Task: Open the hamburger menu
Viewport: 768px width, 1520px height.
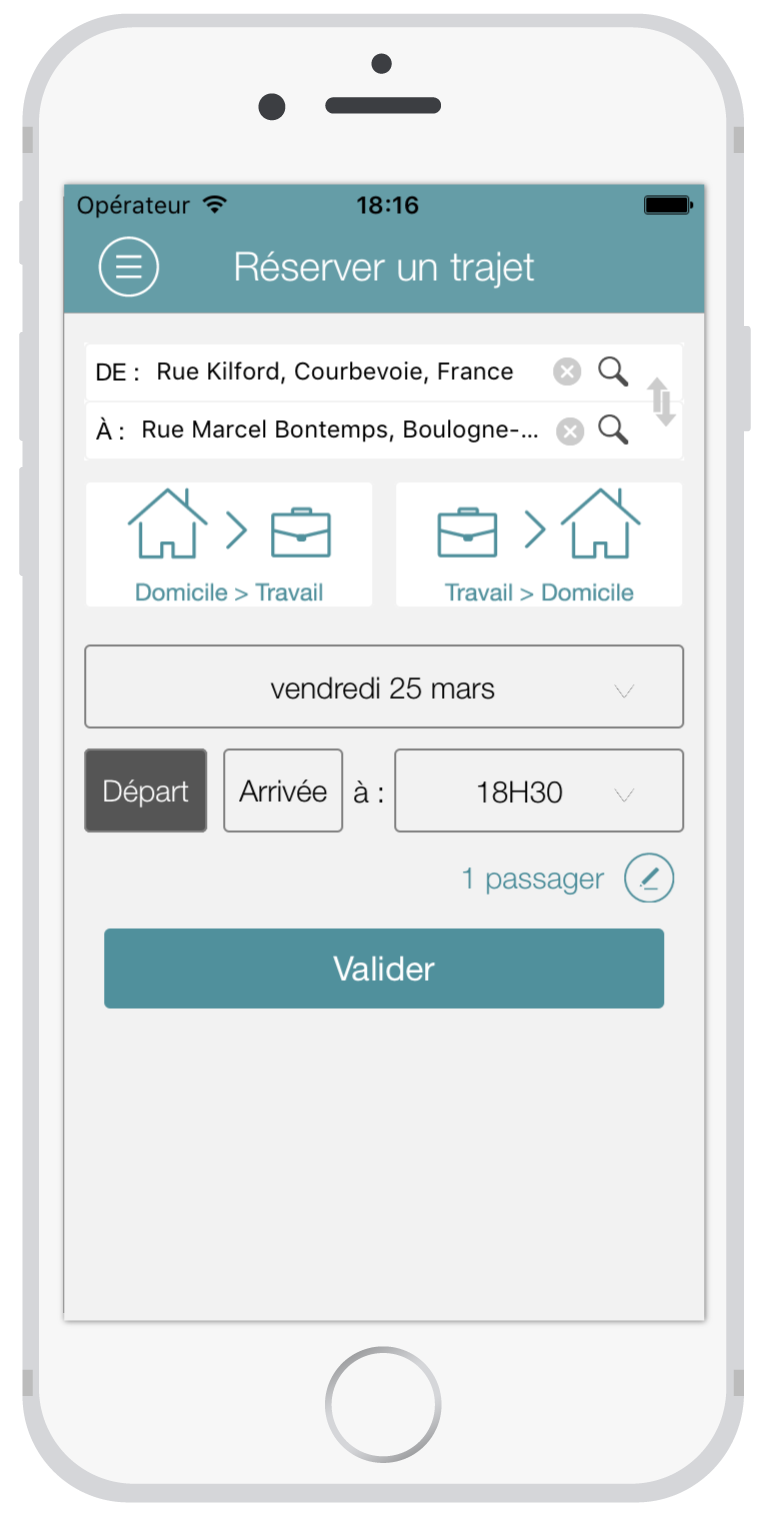Action: click(x=129, y=267)
